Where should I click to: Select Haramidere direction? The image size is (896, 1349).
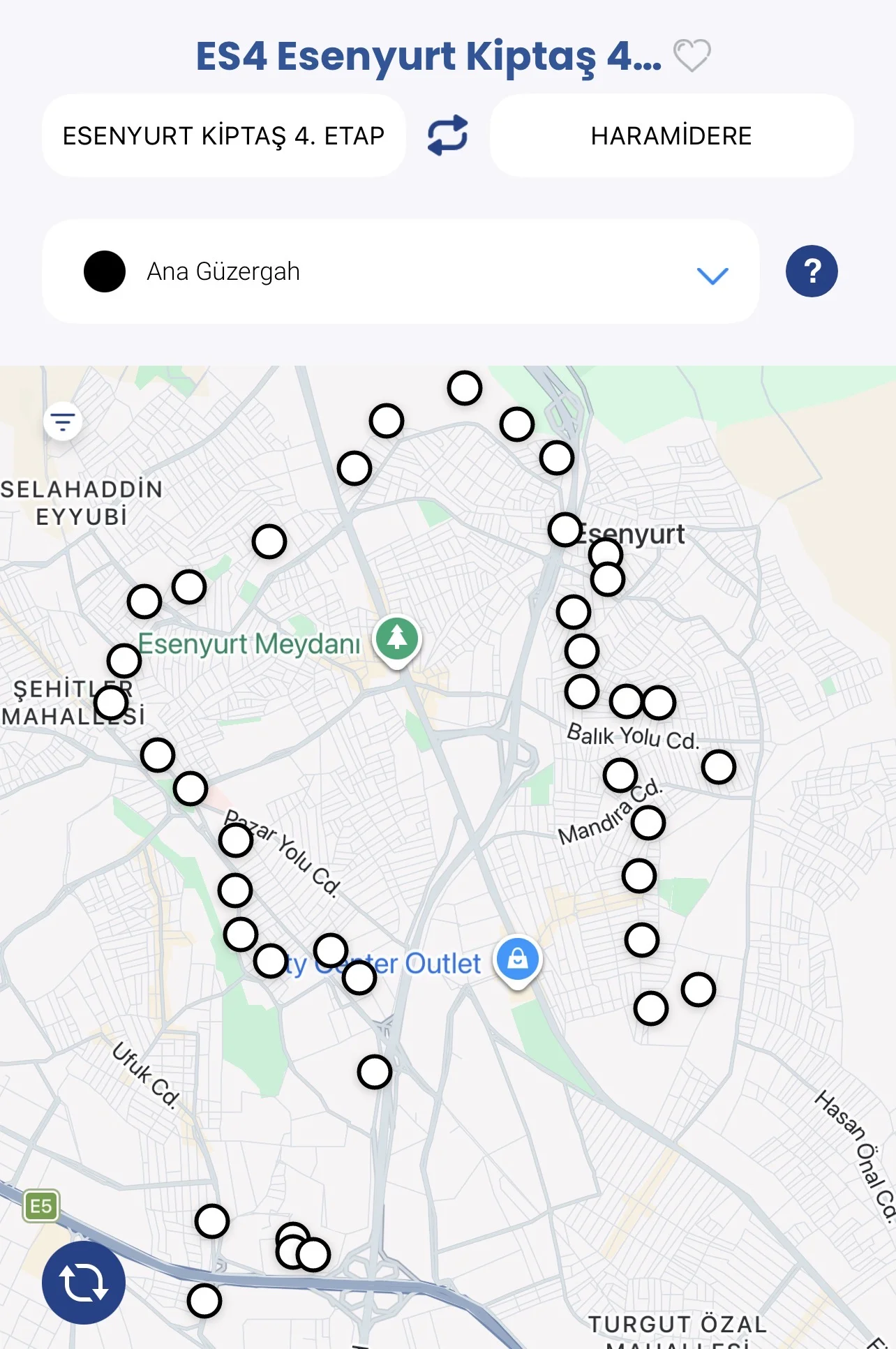click(671, 135)
